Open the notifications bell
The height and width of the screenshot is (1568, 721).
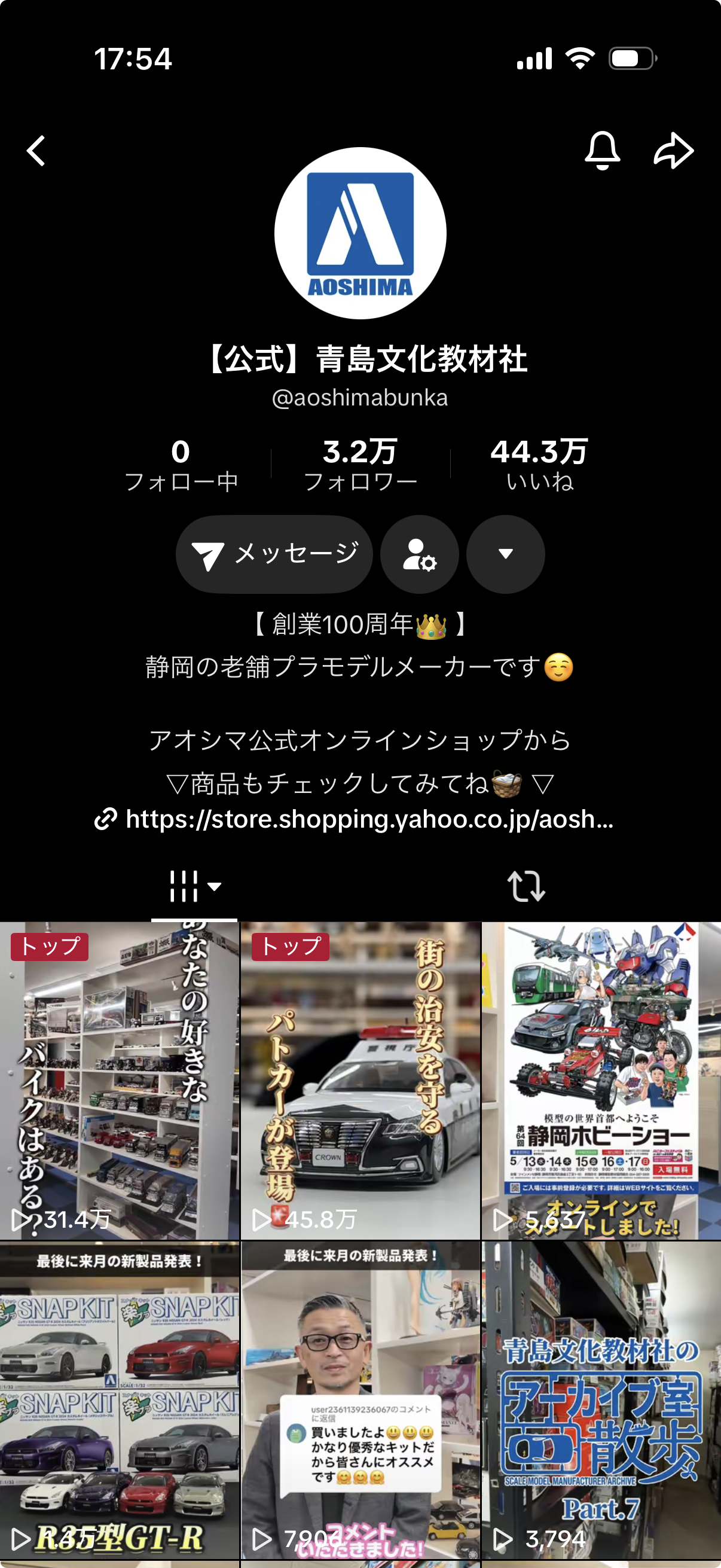(602, 150)
